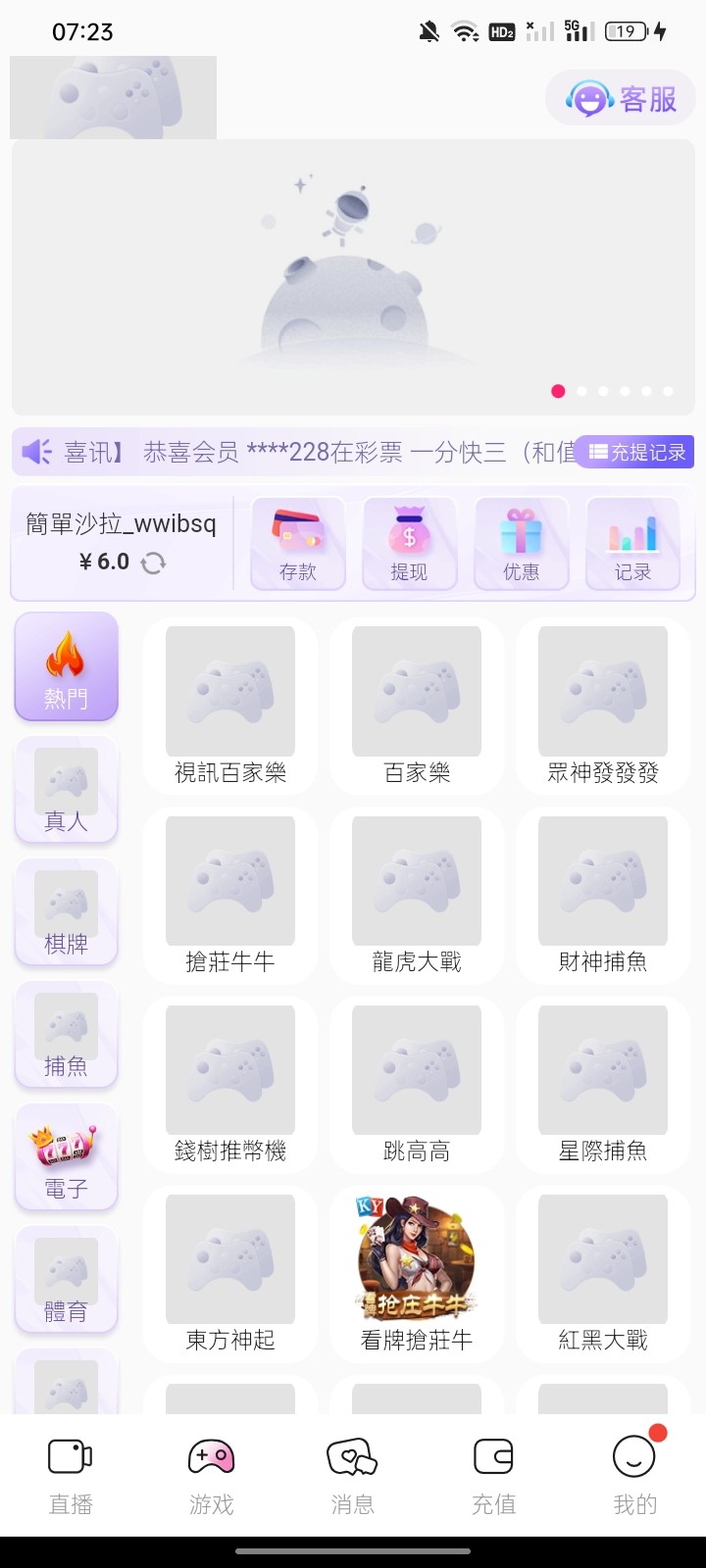Open the 记录 history button
The height and width of the screenshot is (1568, 706).
click(632, 544)
